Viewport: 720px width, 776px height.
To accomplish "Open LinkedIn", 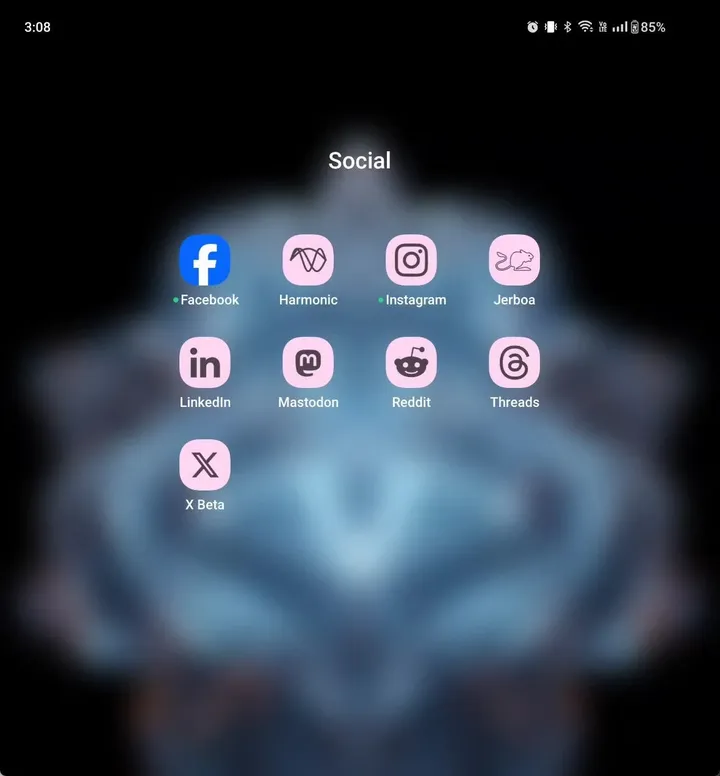I will [205, 364].
